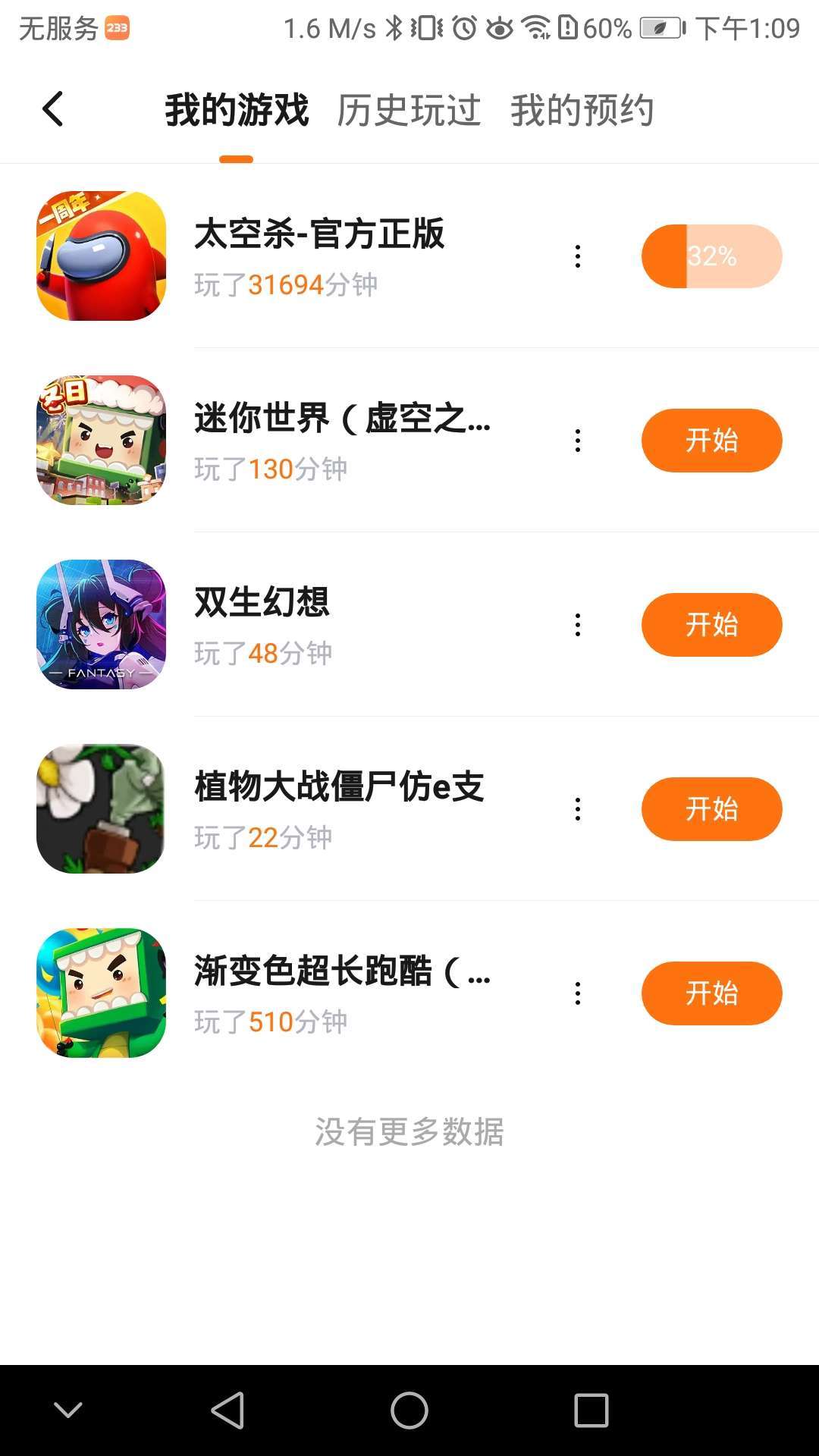The height and width of the screenshot is (1456, 819).
Task: Start 植物大战僵尸仿e支 with its 开始 button
Action: pos(711,809)
